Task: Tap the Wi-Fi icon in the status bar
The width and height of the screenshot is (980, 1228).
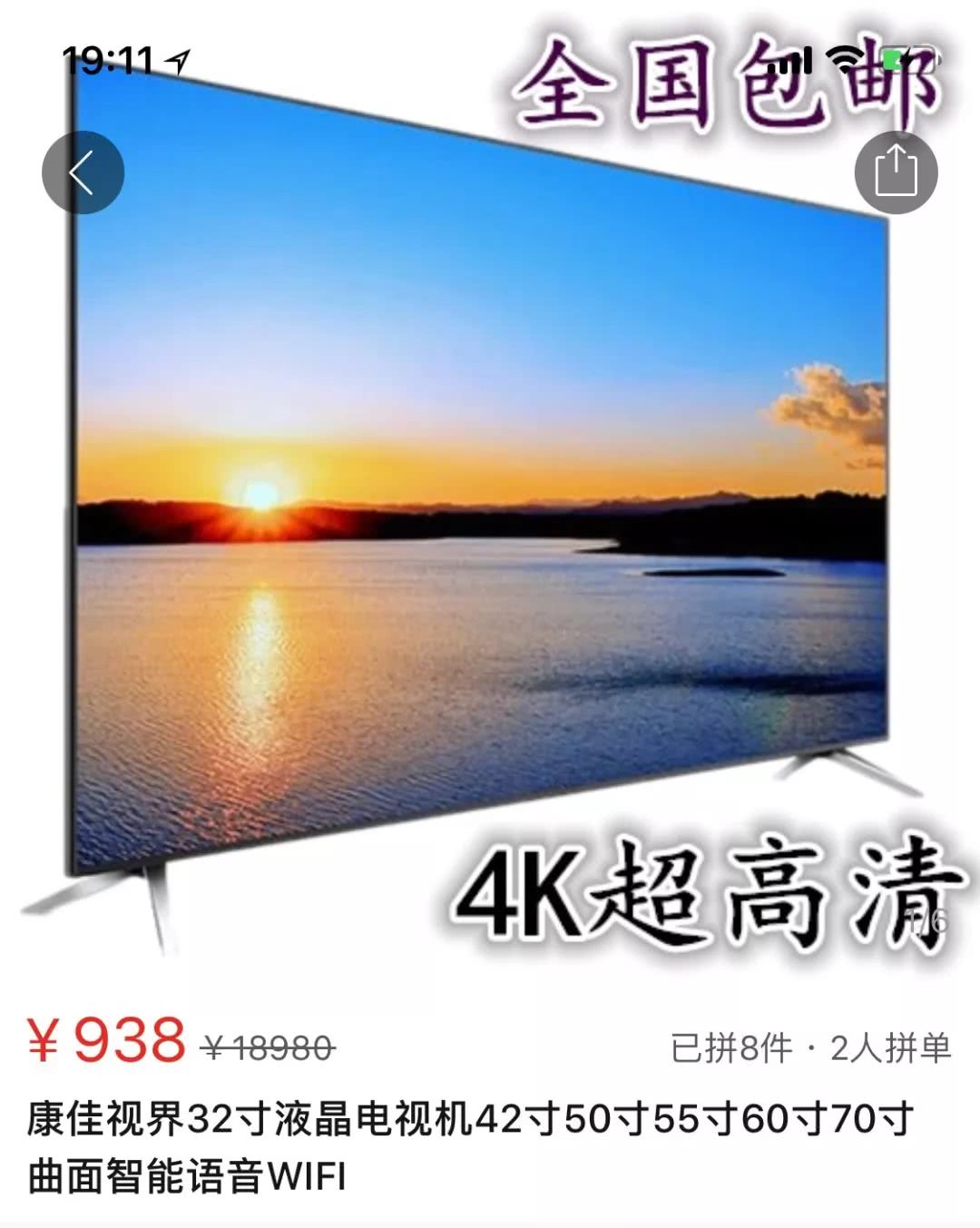Action: pos(845,61)
